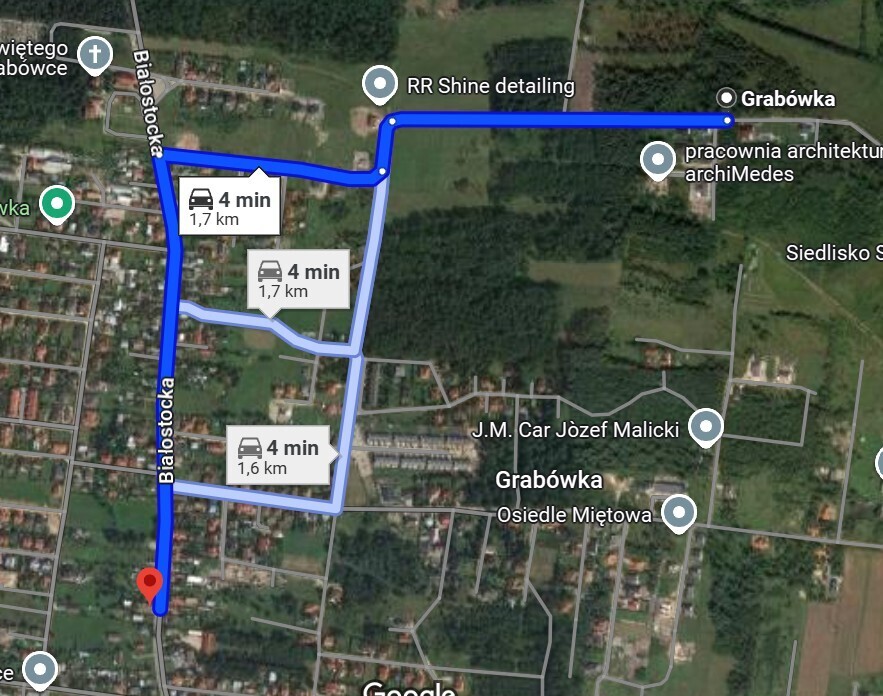
Task: Tap the Osiedle Miętowa place pin
Action: tap(680, 513)
